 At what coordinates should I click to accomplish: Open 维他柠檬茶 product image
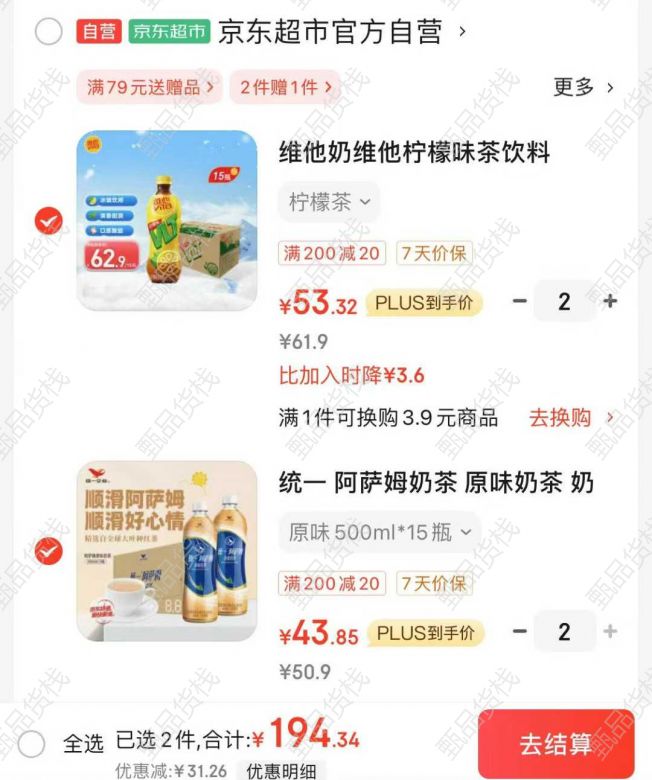click(167, 220)
